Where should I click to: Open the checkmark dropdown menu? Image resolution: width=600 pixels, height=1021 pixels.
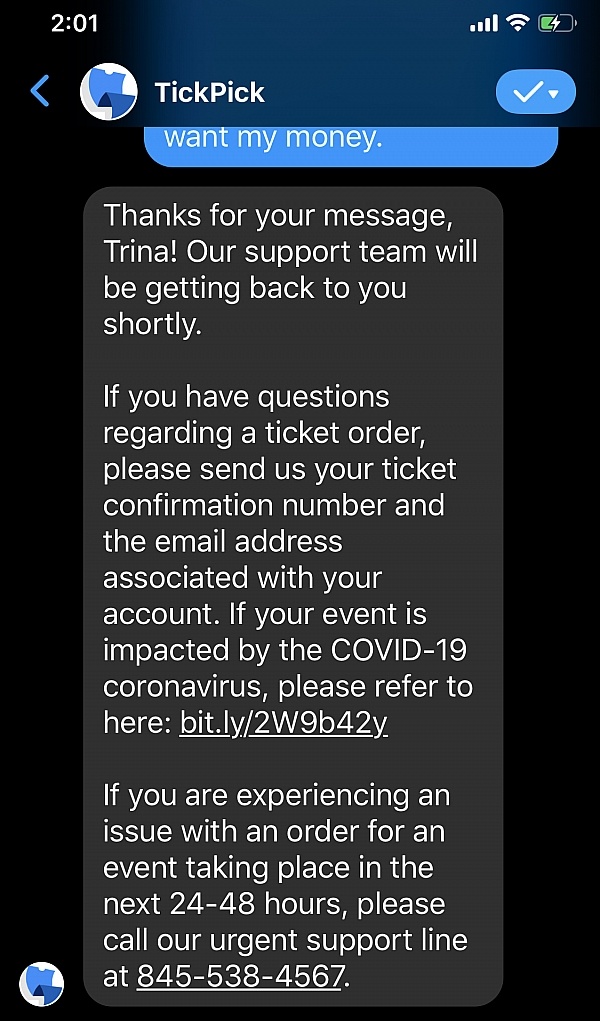[x=536, y=93]
